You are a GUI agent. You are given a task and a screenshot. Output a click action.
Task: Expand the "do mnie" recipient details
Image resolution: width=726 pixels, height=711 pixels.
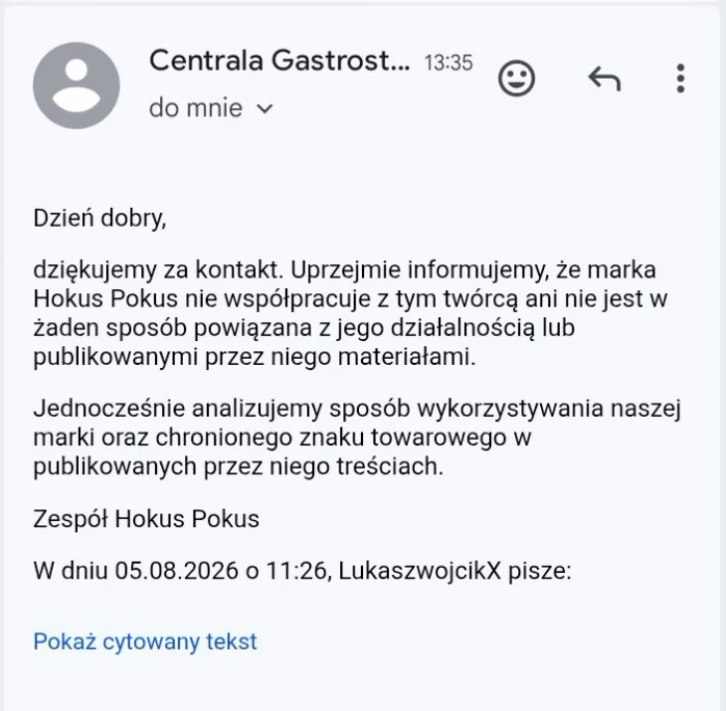click(x=211, y=108)
